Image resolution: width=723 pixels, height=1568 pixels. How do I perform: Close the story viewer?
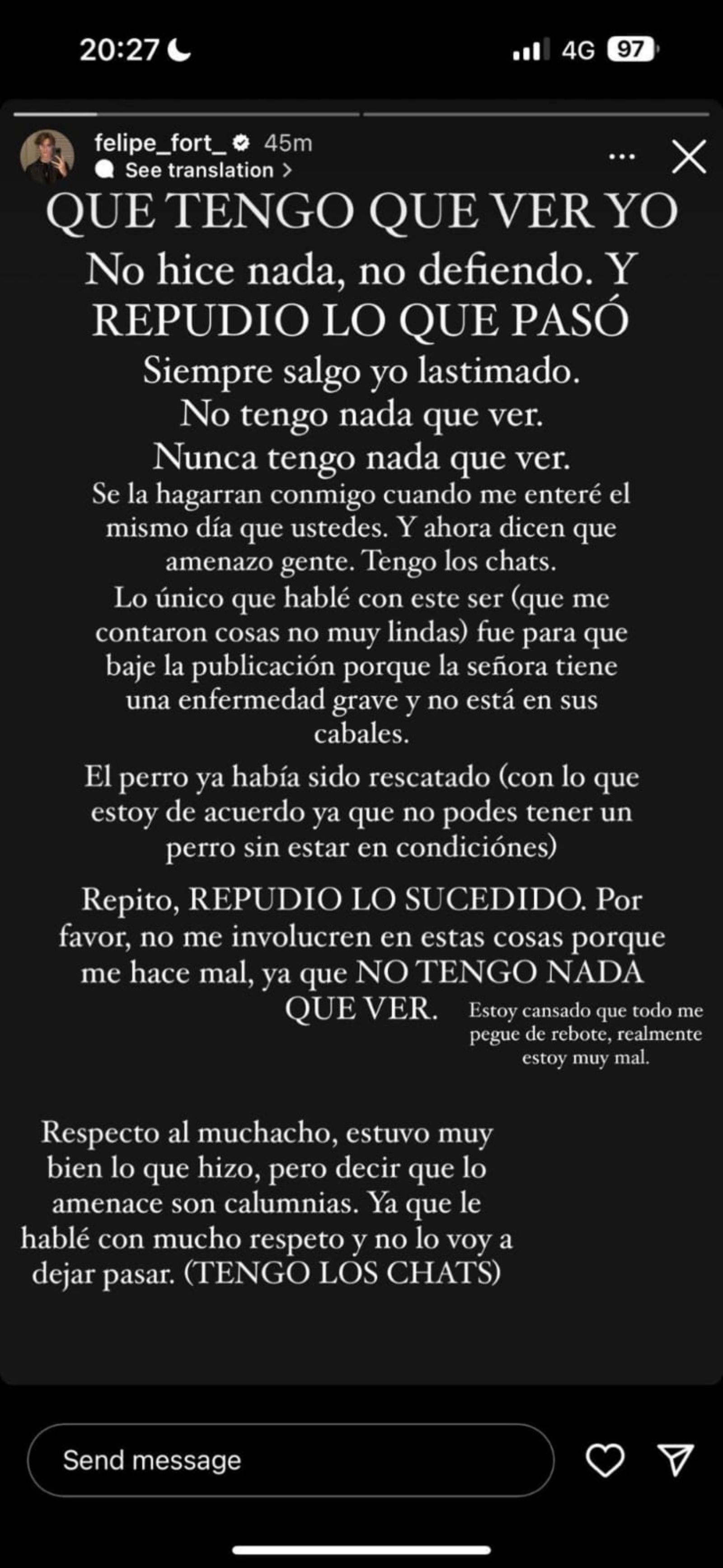[689, 157]
